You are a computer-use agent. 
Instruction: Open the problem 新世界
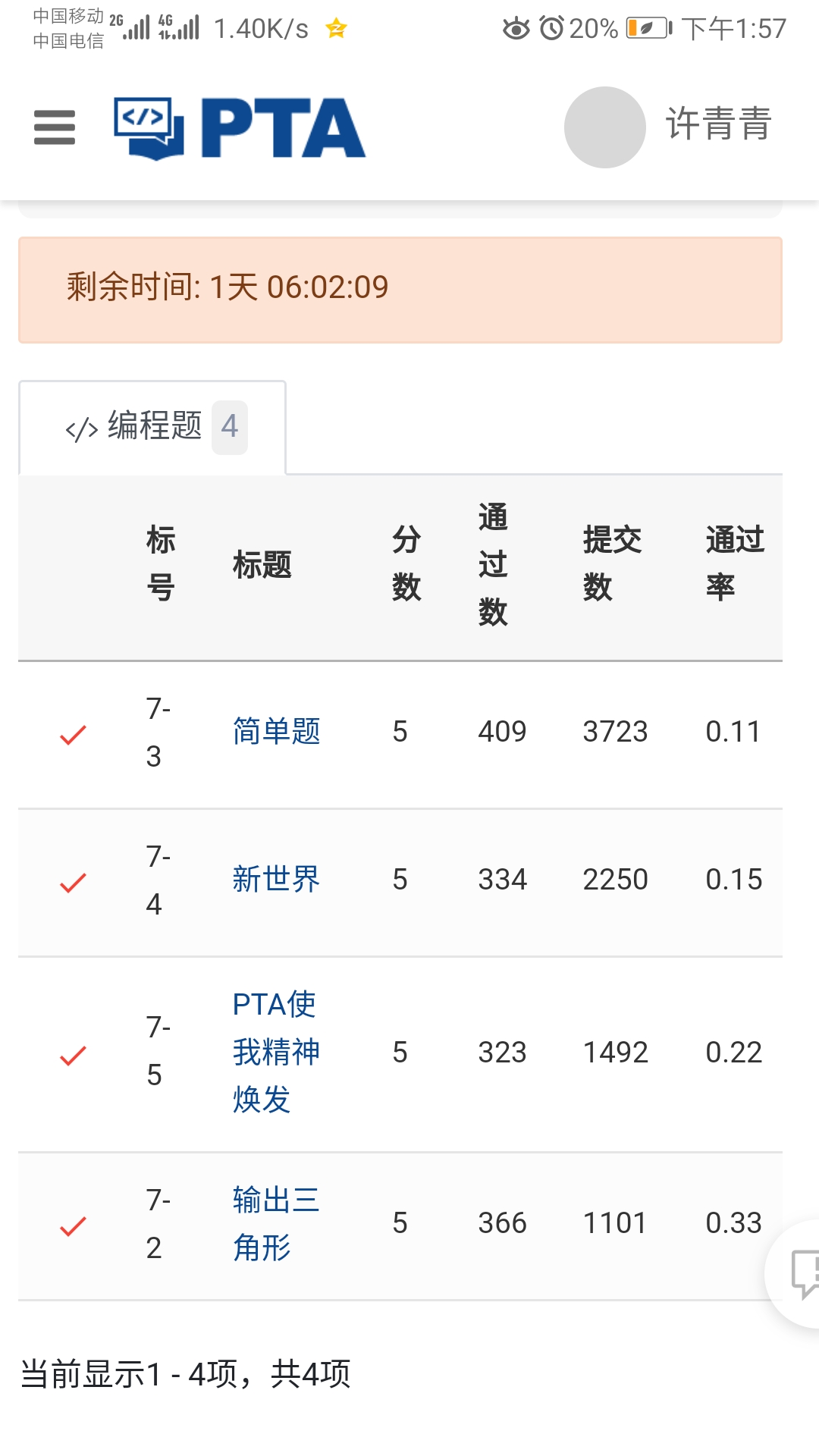(276, 880)
